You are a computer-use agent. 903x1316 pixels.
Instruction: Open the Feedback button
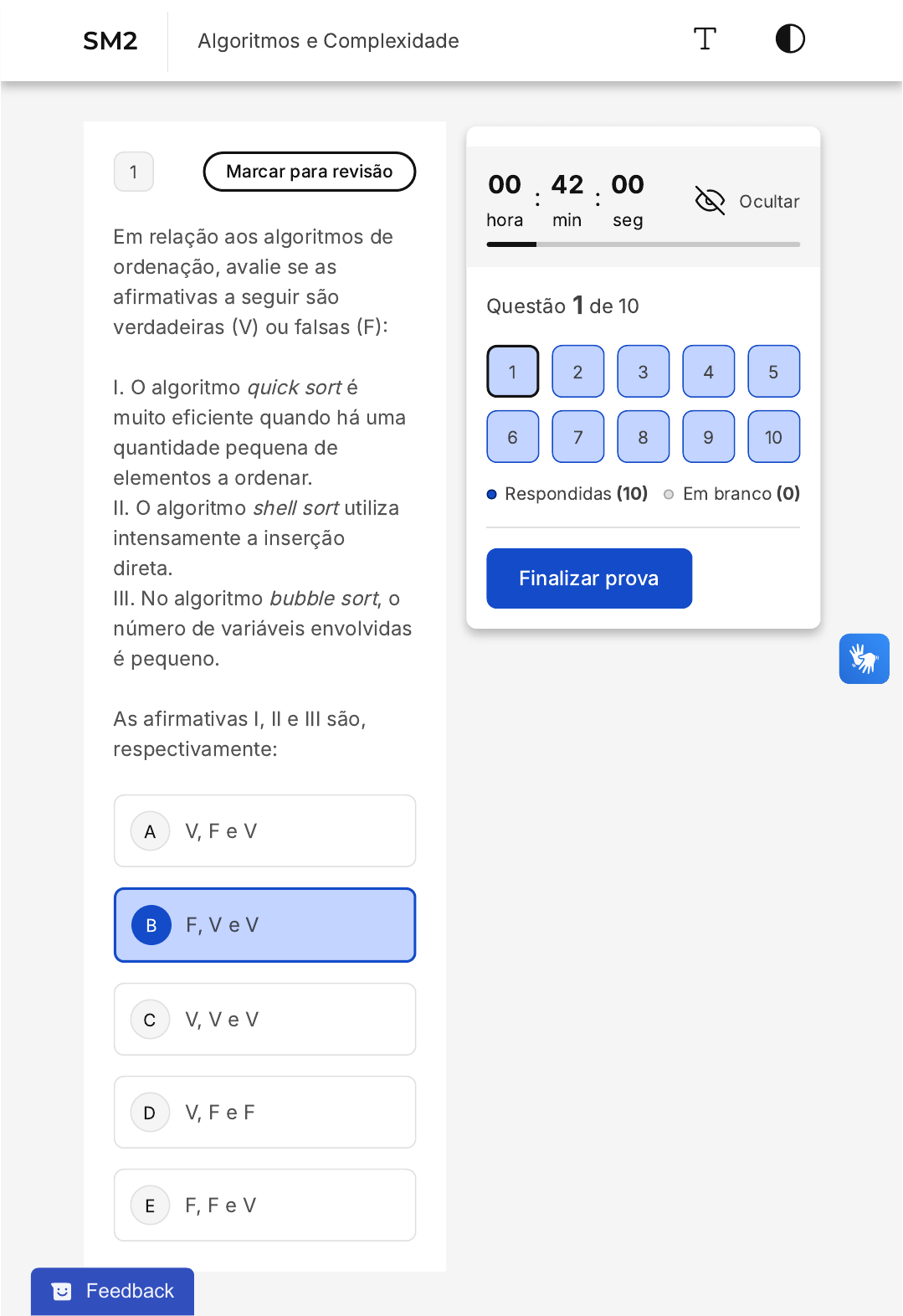click(x=113, y=1292)
